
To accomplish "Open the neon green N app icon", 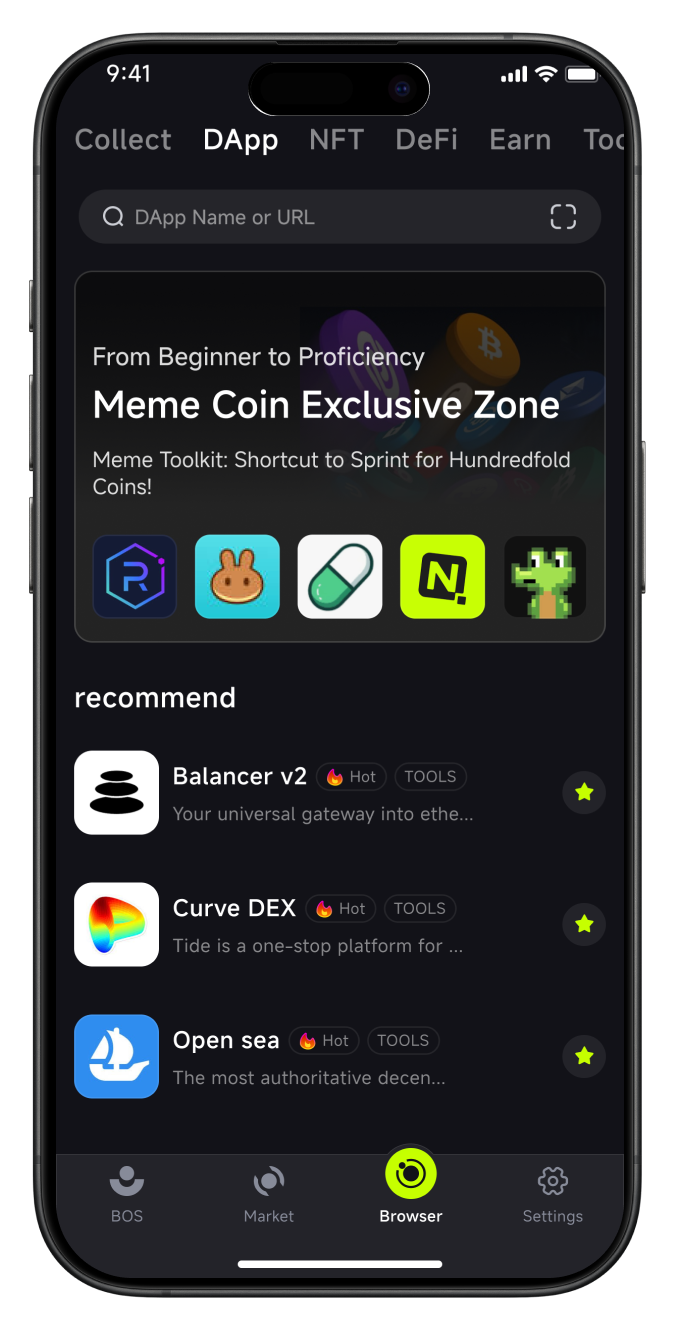I will [442, 577].
